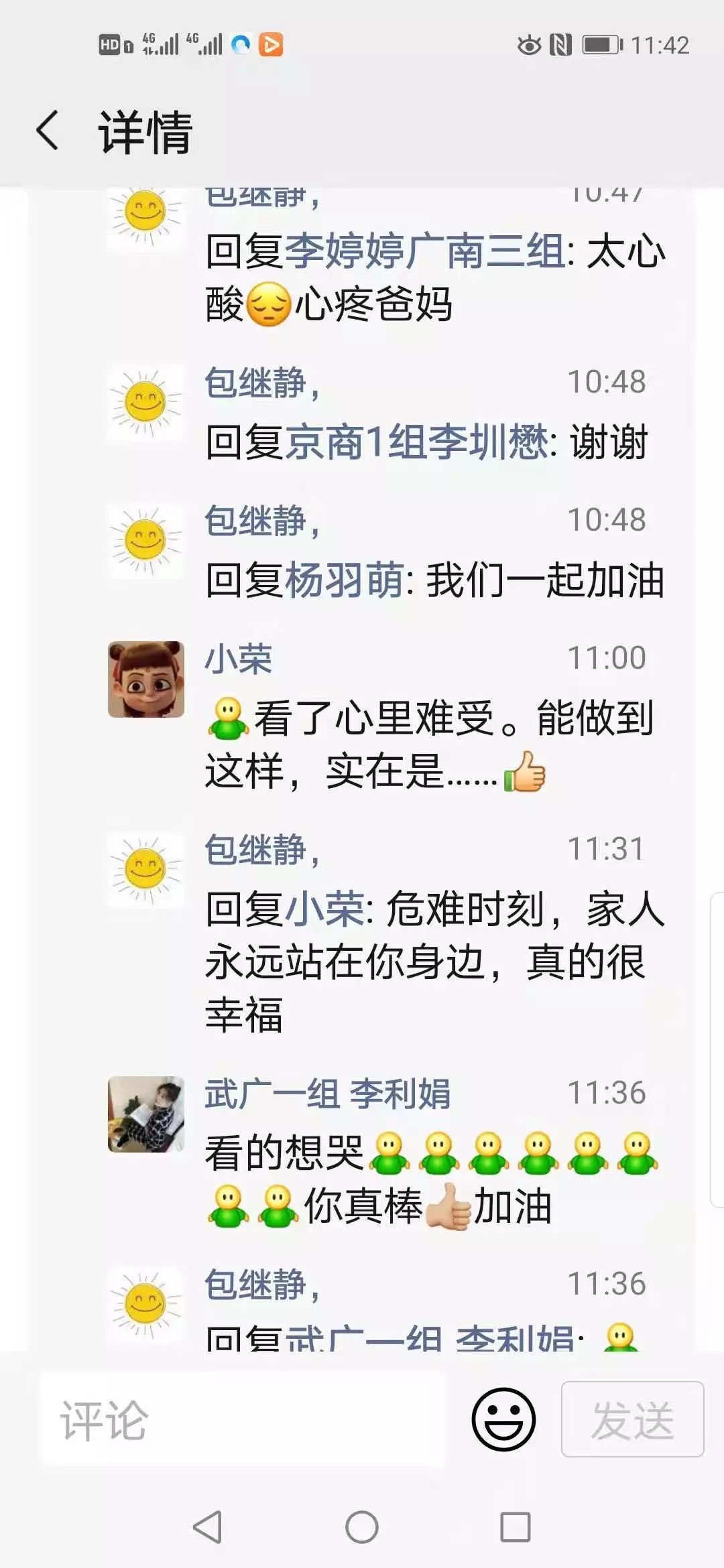Open 杨羽萌 mention link

click(345, 580)
